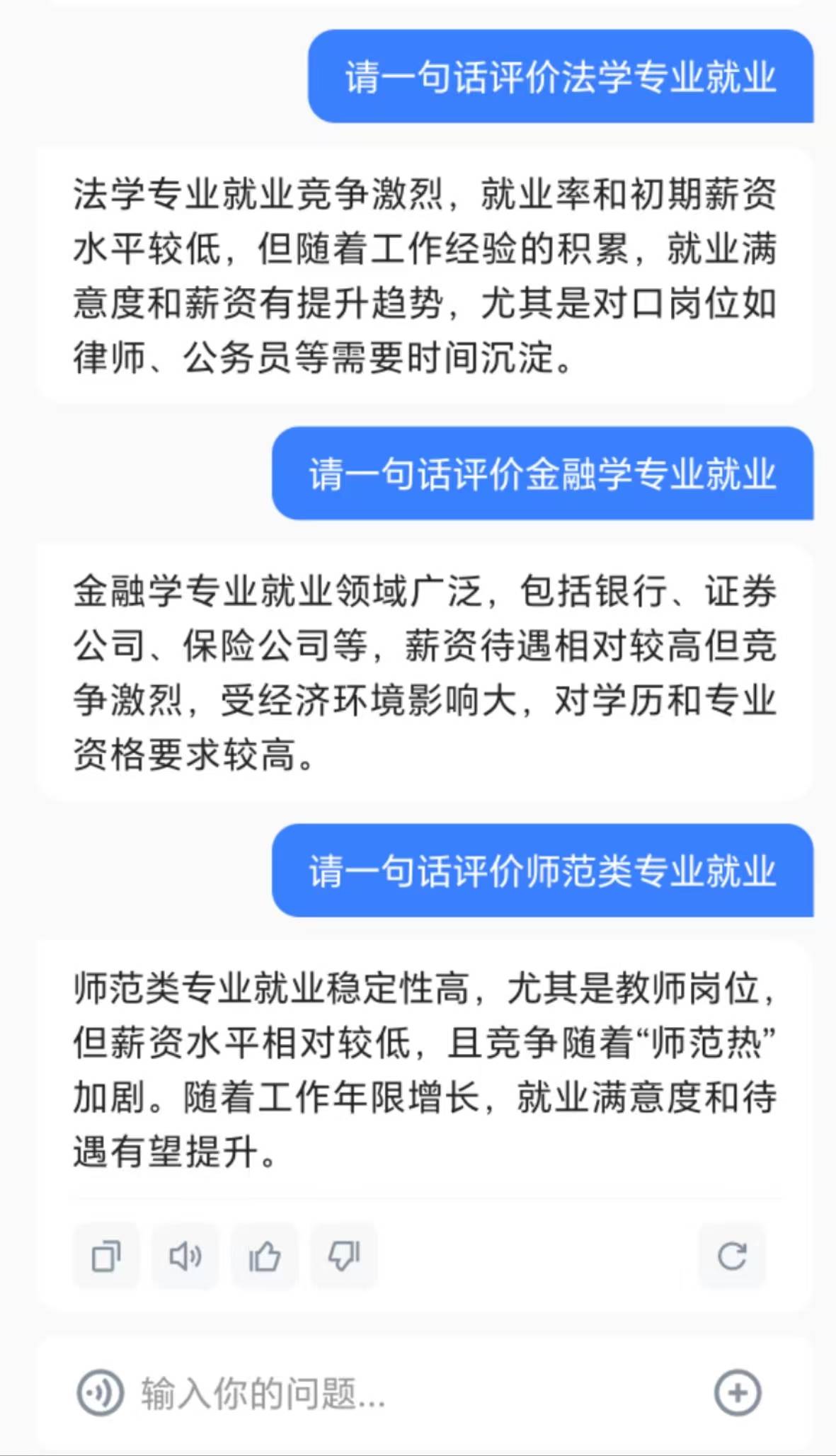Regenerate the last answer
Viewport: 836px width, 1456px height.
click(x=732, y=1256)
